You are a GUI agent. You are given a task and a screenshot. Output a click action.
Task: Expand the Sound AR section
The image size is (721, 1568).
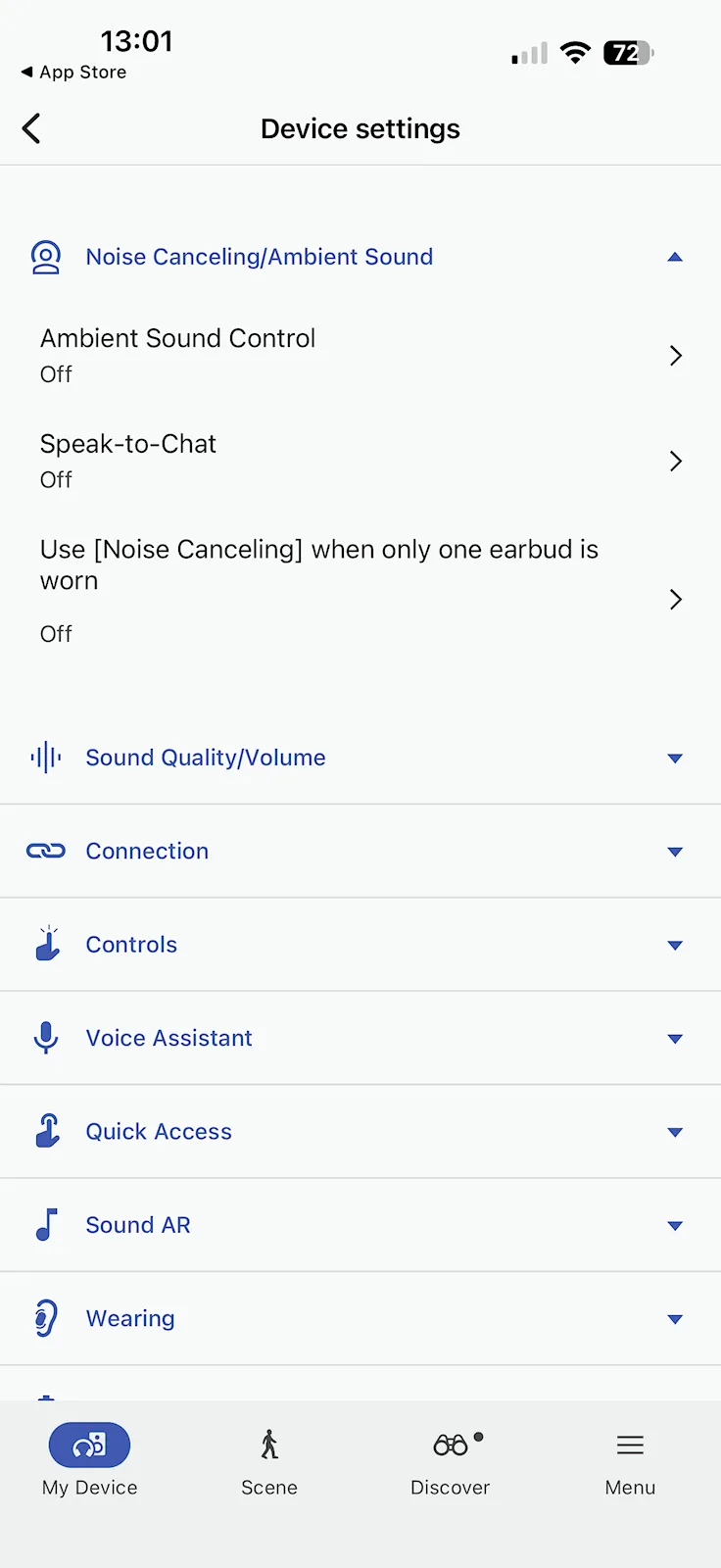click(359, 1225)
